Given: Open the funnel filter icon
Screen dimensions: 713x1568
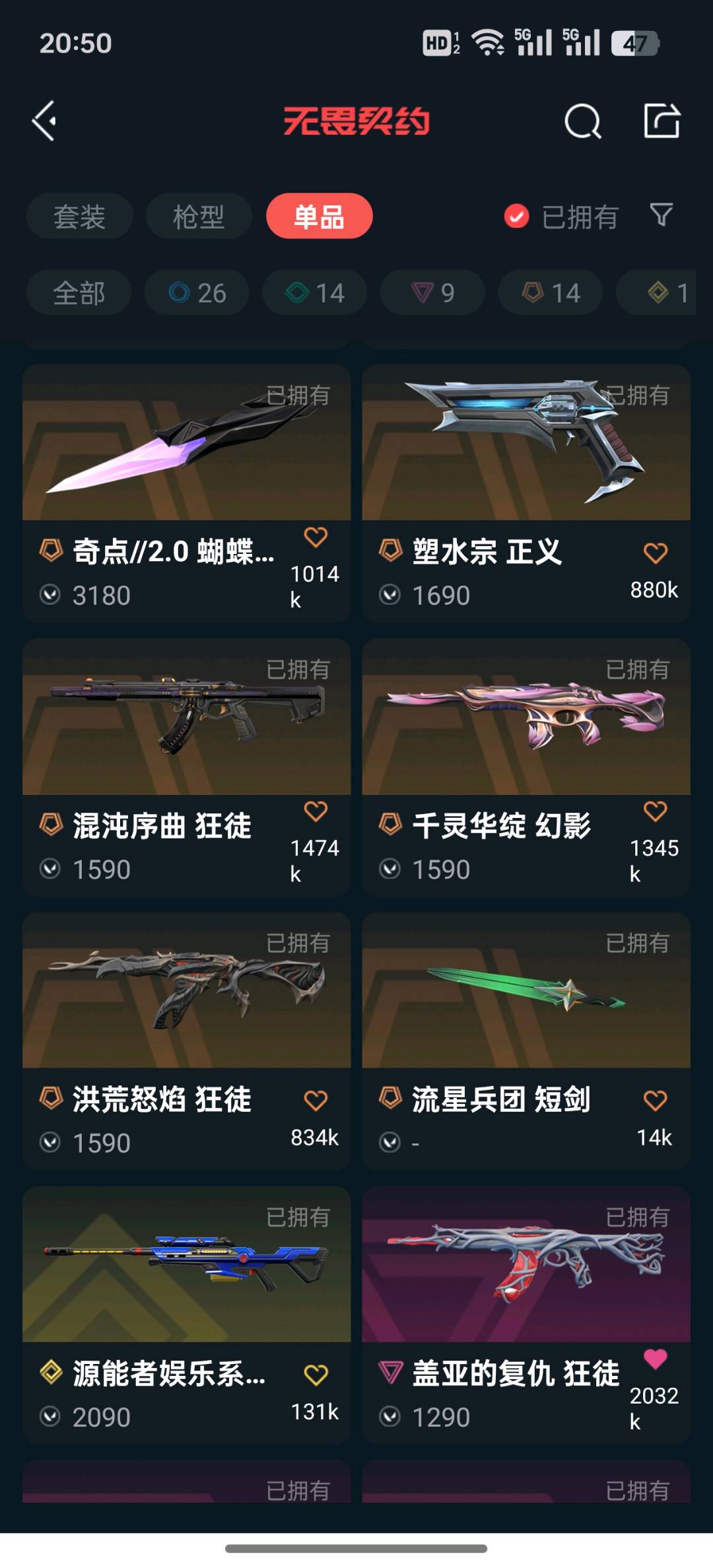Looking at the screenshot, I should [x=662, y=215].
